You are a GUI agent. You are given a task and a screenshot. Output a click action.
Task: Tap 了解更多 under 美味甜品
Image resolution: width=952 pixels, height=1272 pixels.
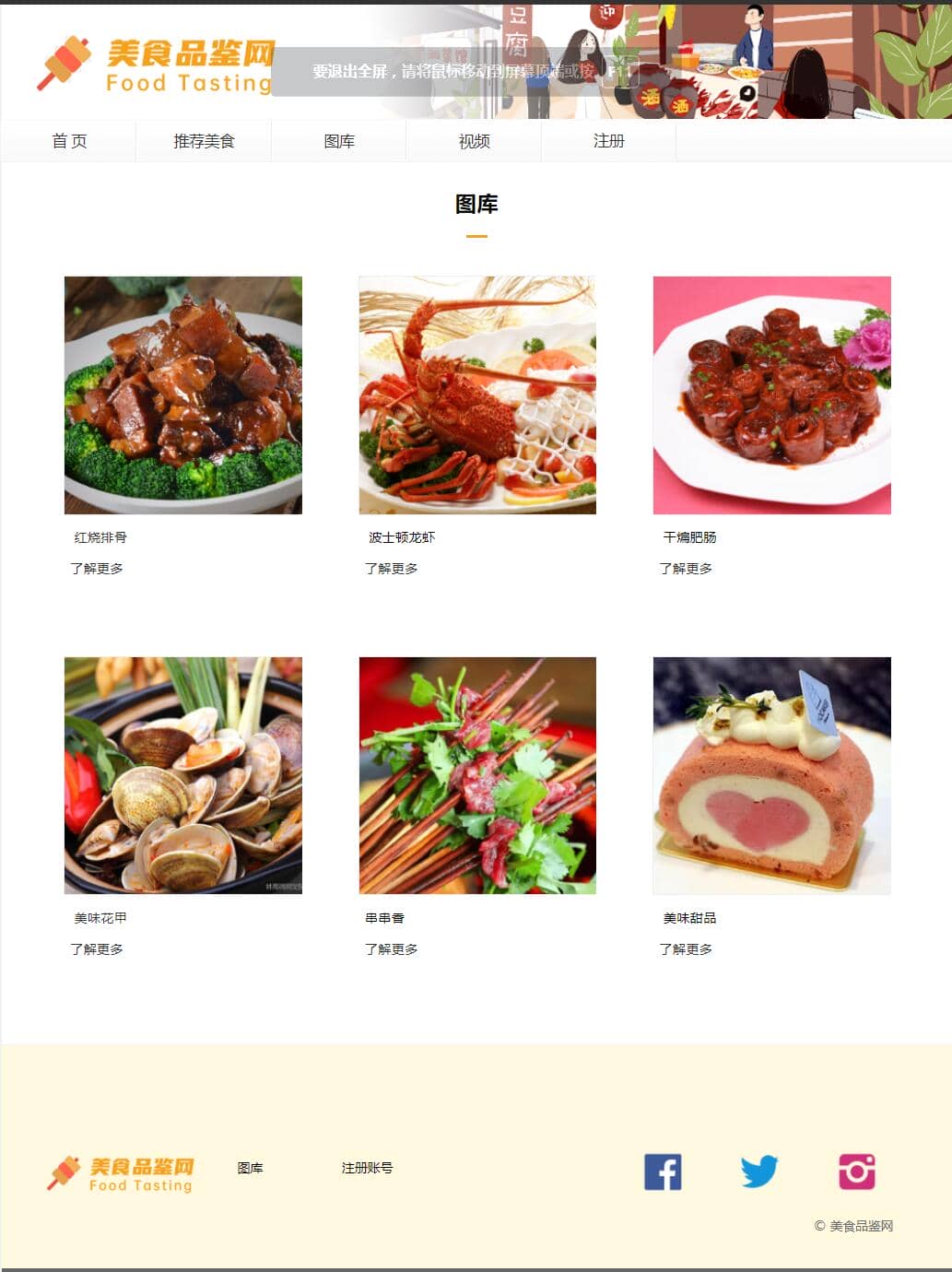click(686, 949)
